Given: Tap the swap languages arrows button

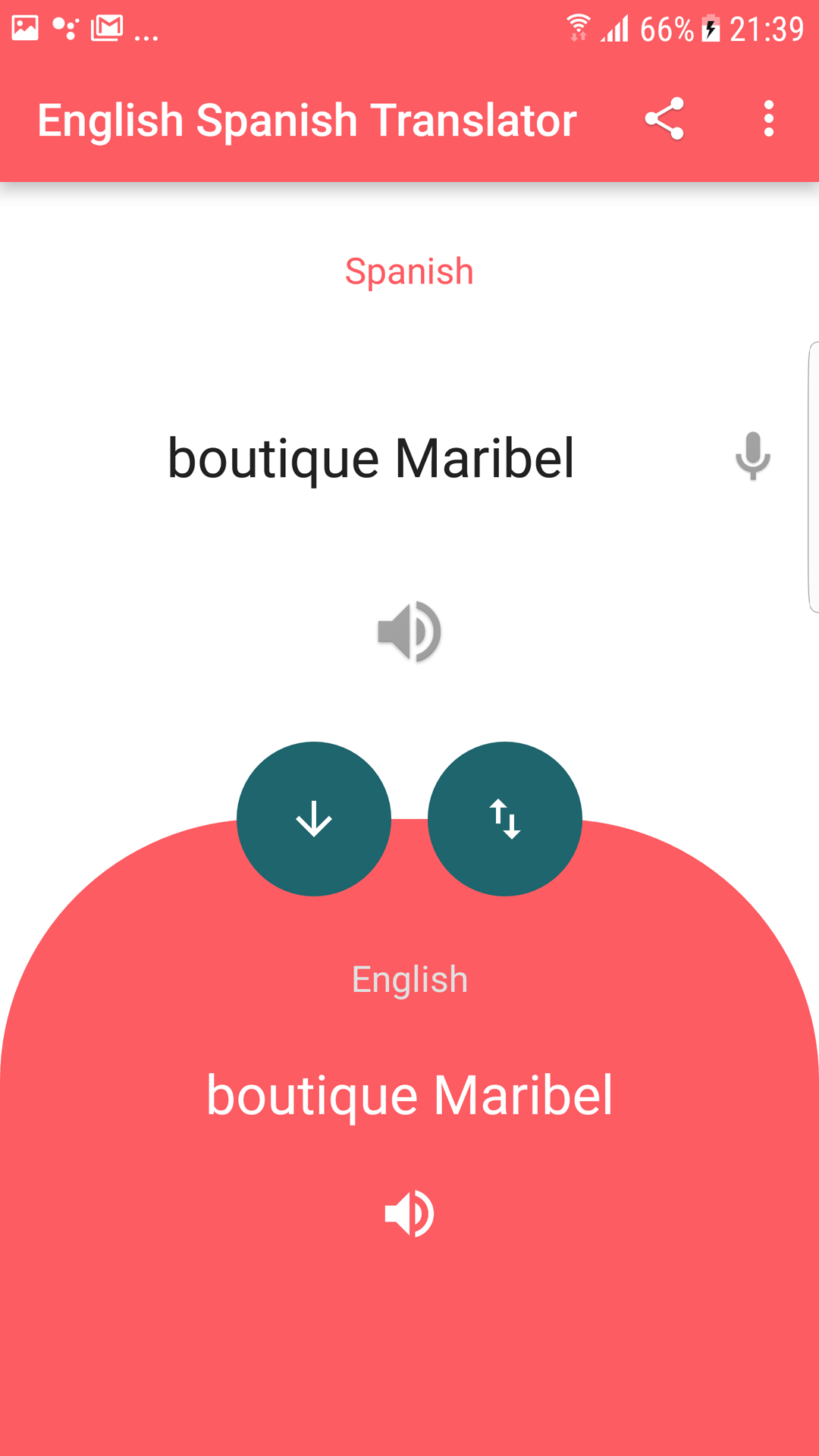Looking at the screenshot, I should click(505, 819).
